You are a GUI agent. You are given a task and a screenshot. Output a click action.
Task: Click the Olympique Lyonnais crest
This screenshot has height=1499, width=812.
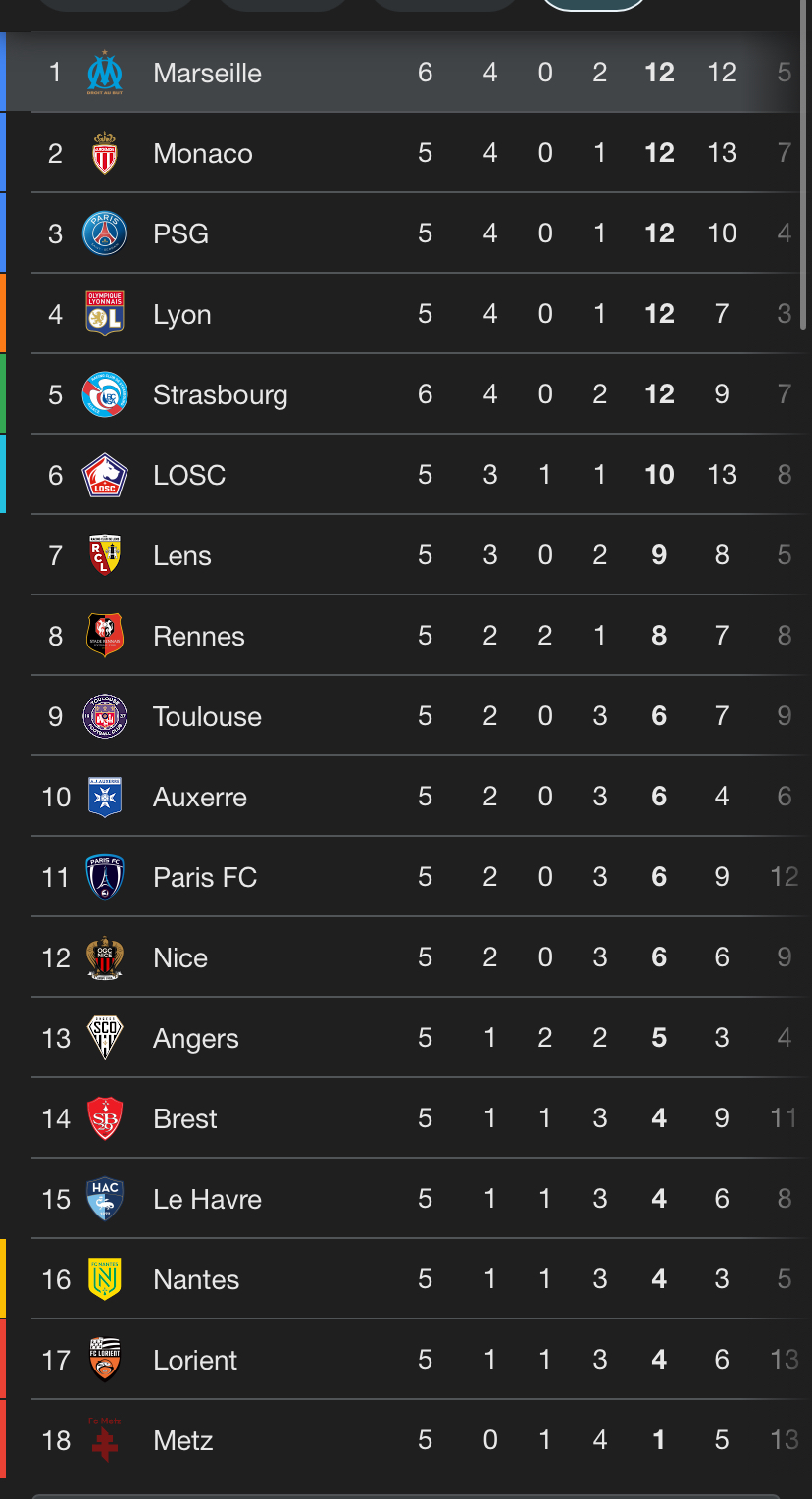[x=104, y=314]
